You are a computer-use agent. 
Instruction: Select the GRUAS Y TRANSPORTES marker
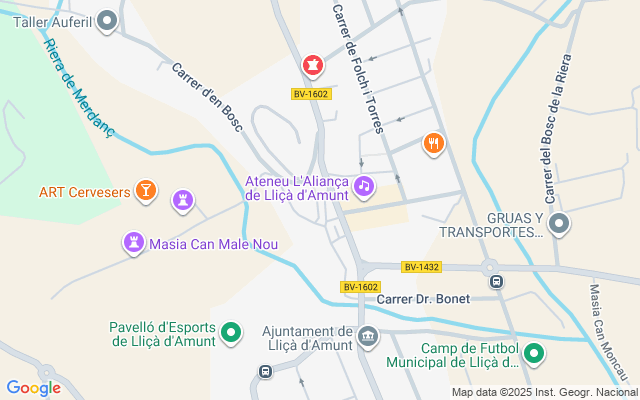tap(559, 224)
